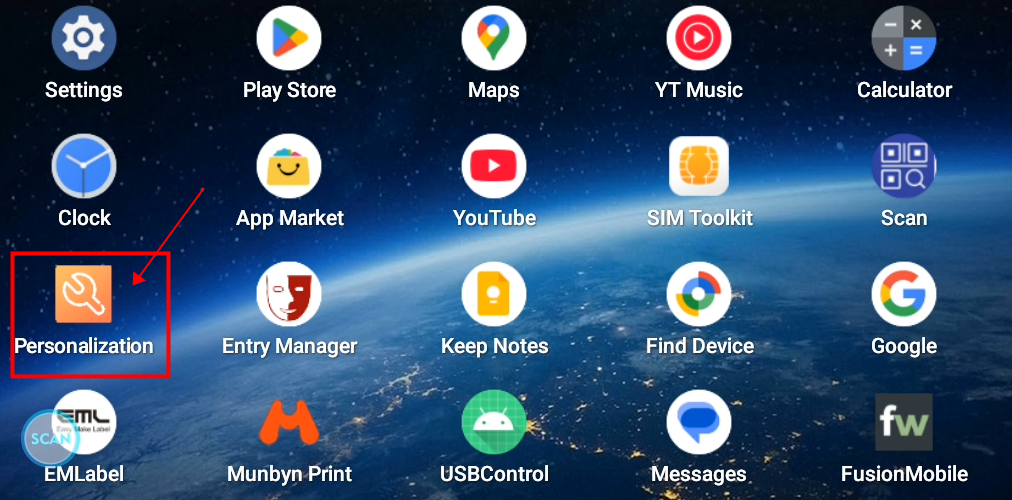The height and width of the screenshot is (500, 1012).
Task: Launch the Play Store
Action: [x=289, y=39]
